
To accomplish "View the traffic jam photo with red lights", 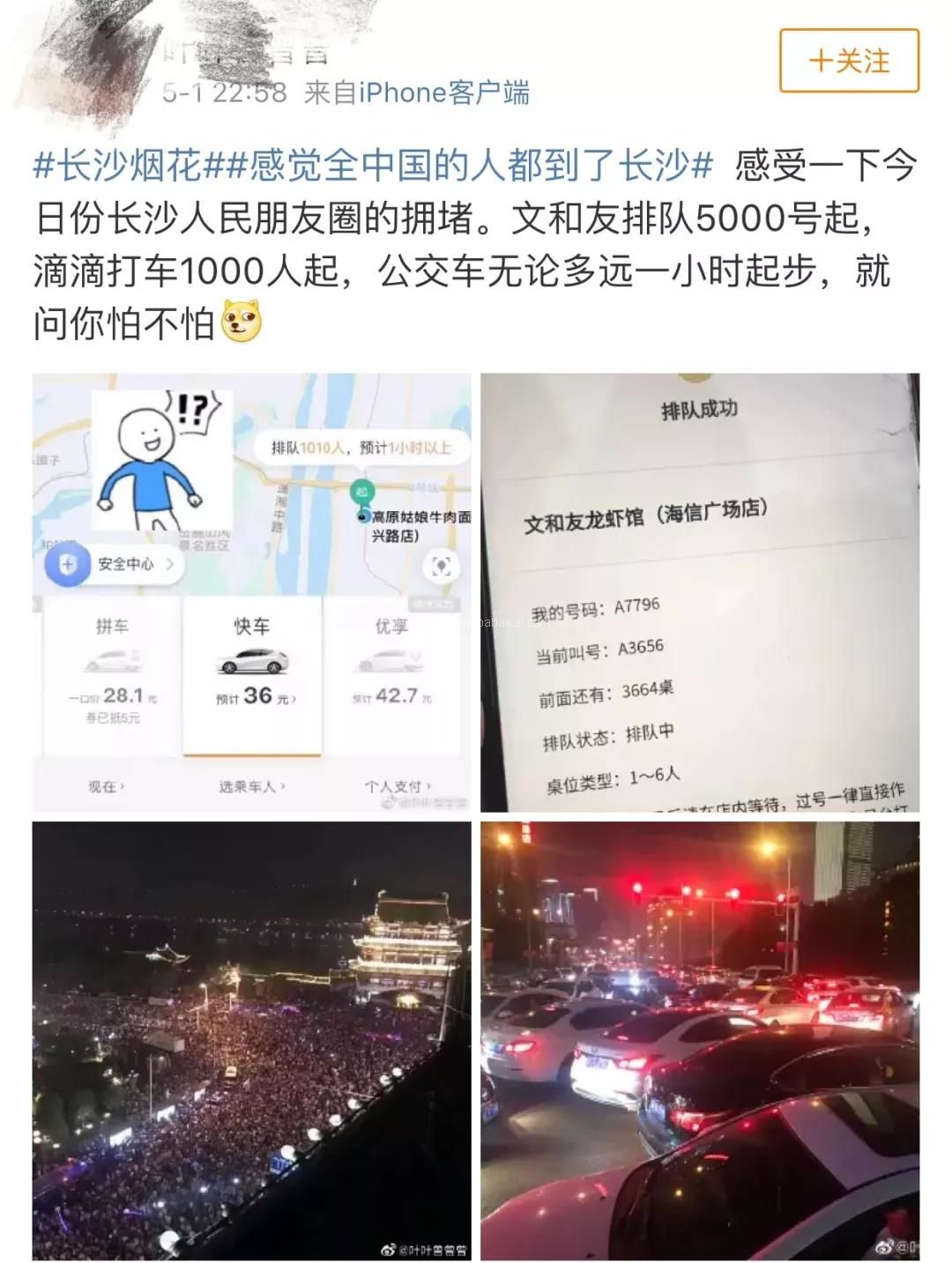I will pyautogui.click(x=699, y=1040).
